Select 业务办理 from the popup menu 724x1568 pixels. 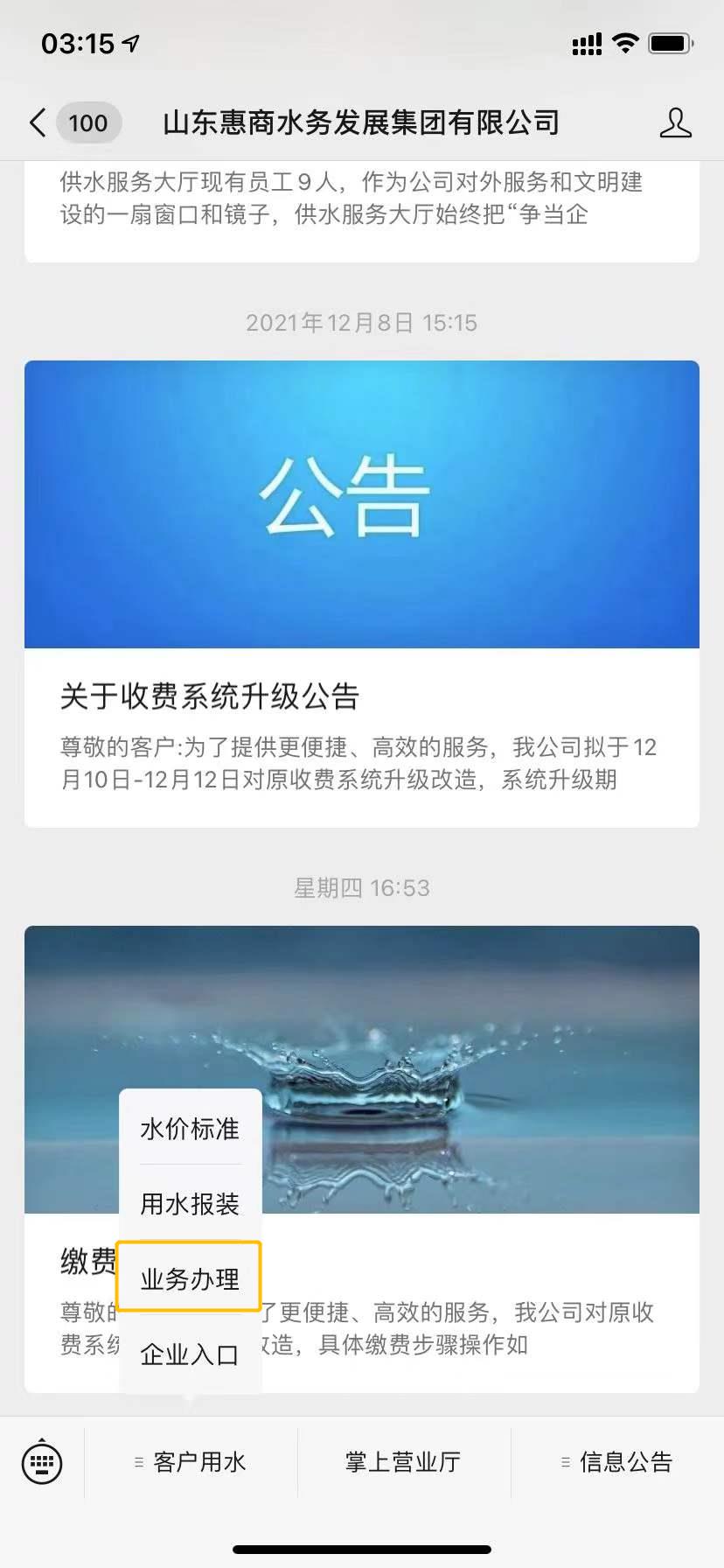click(x=190, y=1277)
